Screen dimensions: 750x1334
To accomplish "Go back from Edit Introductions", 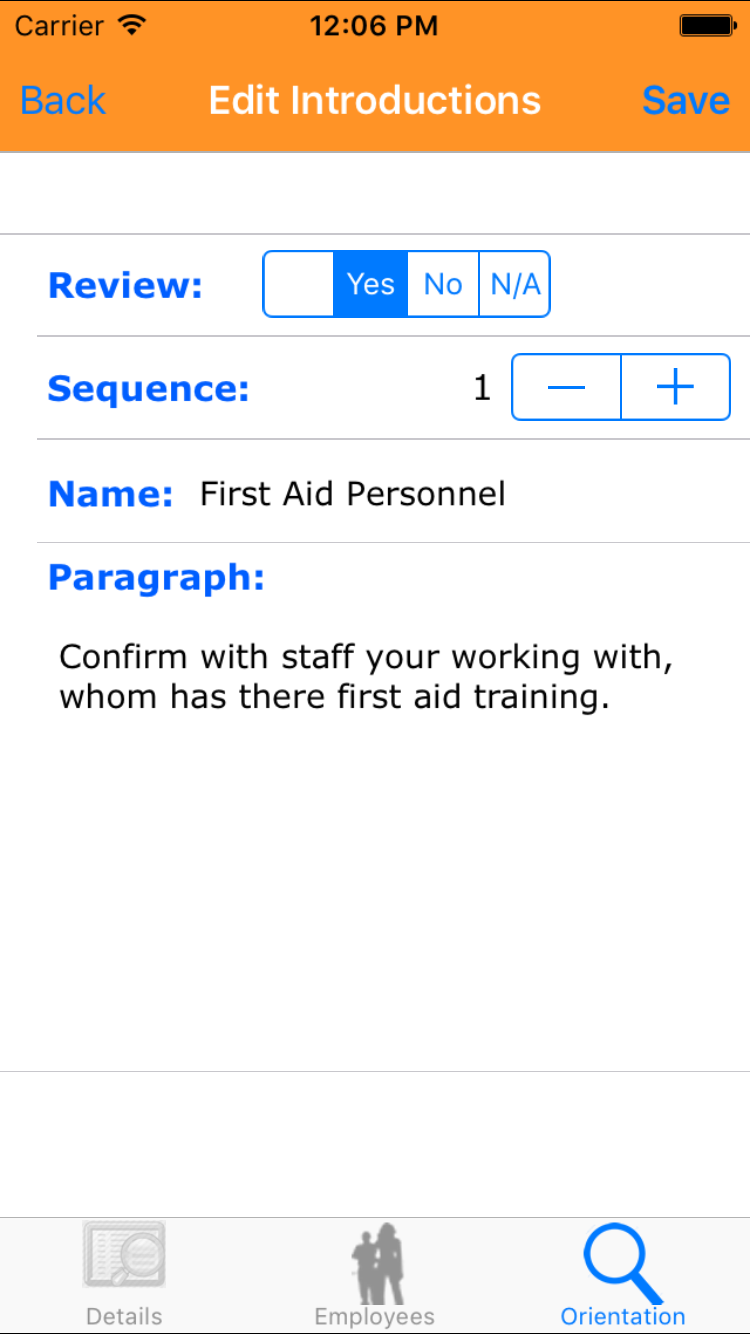I will [63, 101].
